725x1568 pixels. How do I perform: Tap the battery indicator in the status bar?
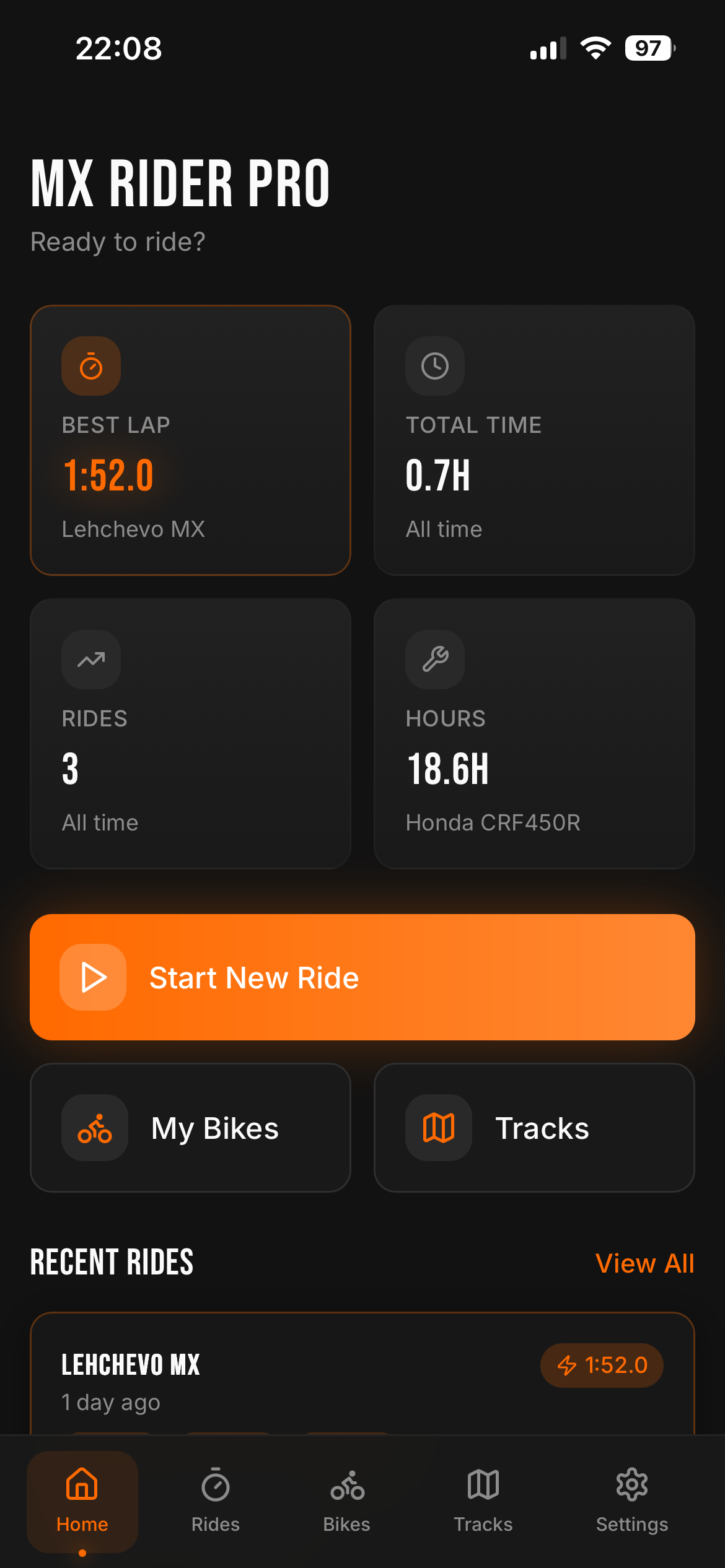[x=648, y=48]
